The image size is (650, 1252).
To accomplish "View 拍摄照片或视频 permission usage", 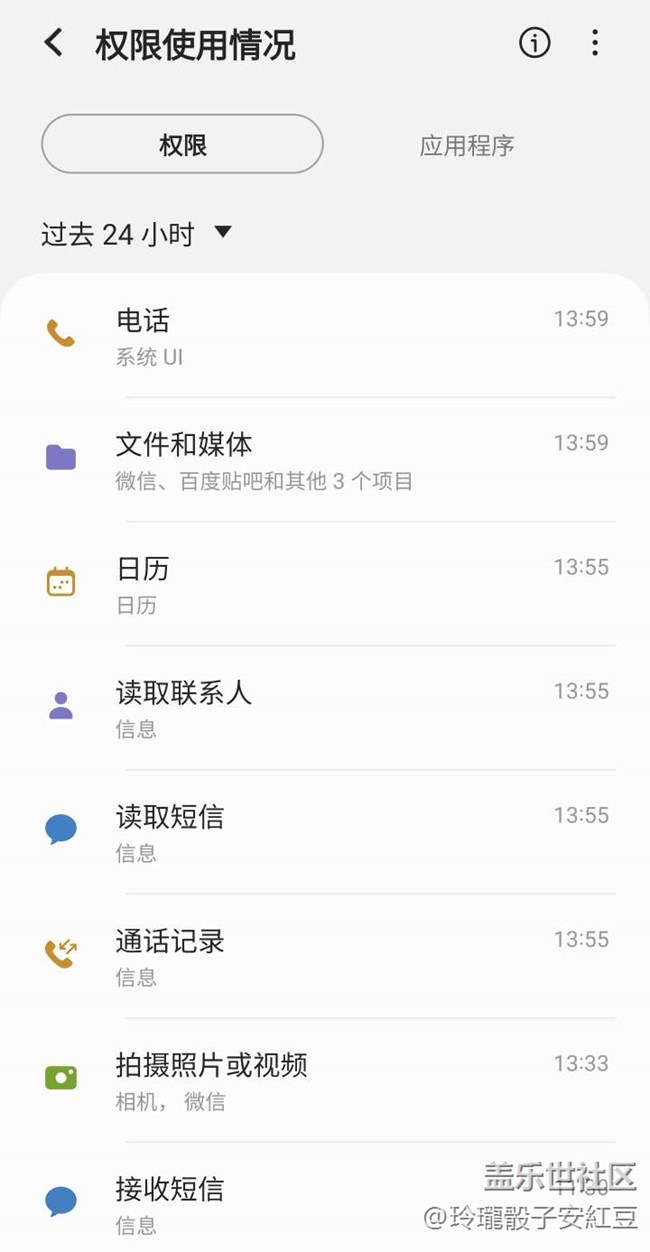I will click(325, 1079).
